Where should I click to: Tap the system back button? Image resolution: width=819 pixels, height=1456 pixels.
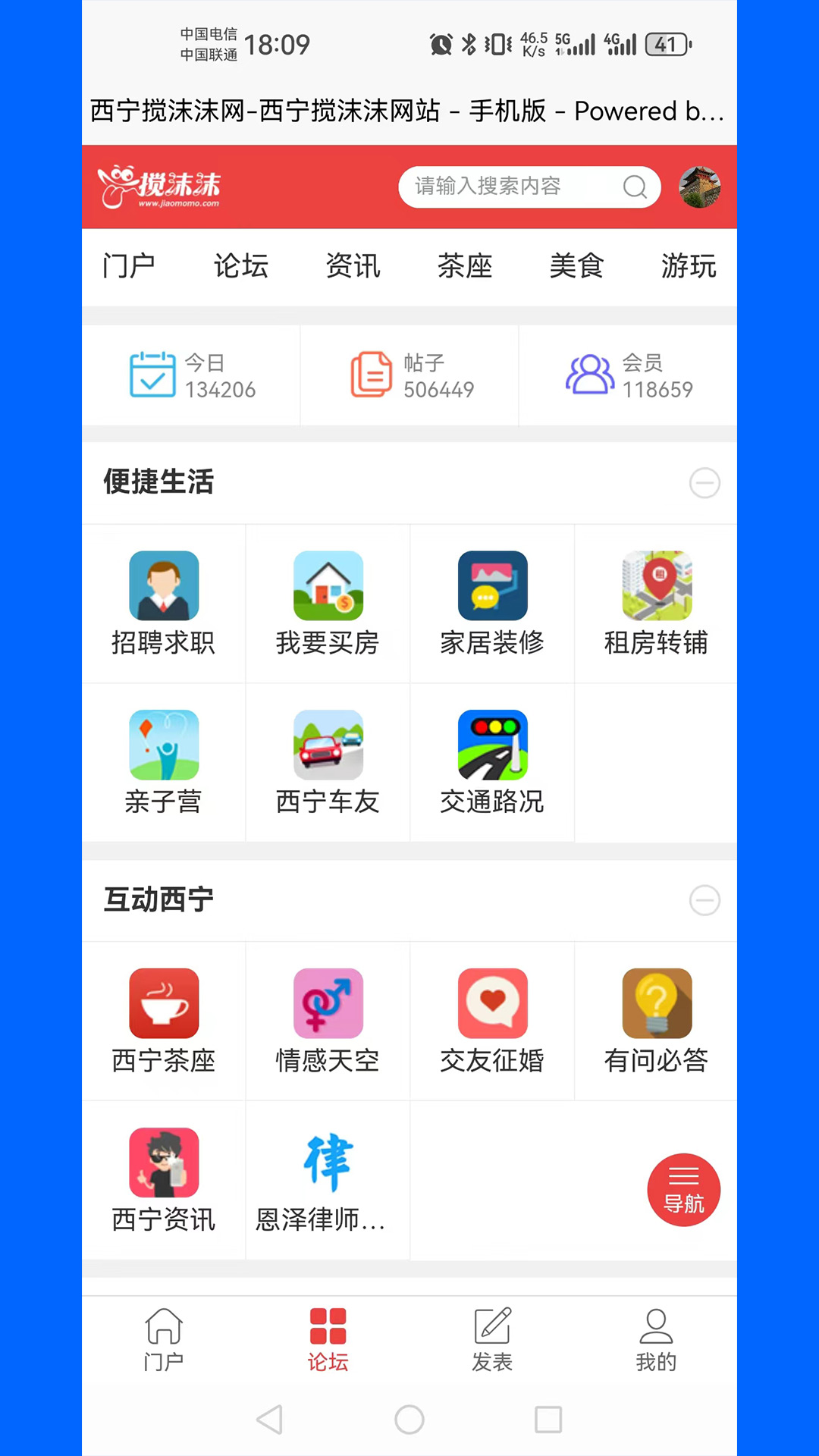pos(270,1420)
